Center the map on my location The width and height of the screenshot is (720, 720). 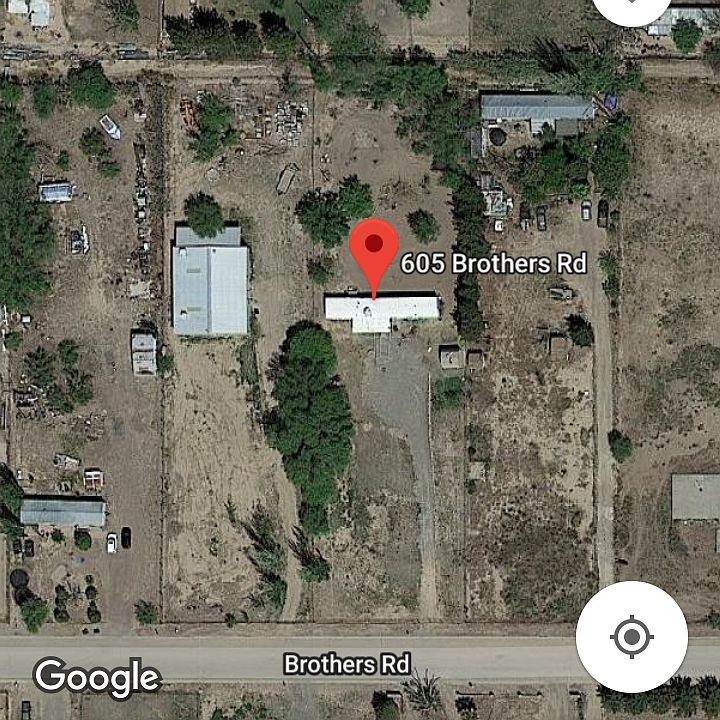[x=631, y=636]
